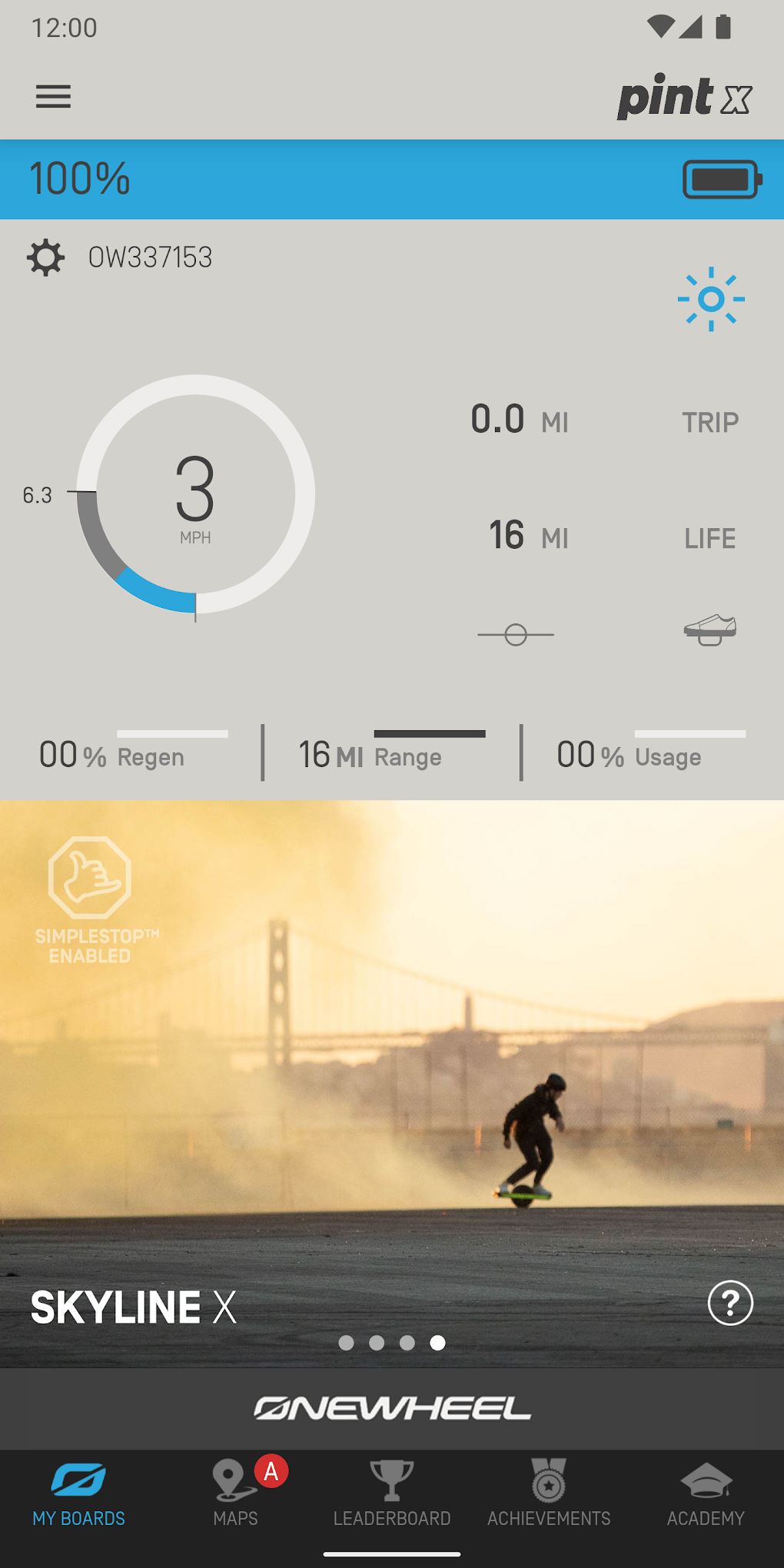Tap the OW337153 board name
This screenshot has height=1568, width=784.
tap(151, 258)
